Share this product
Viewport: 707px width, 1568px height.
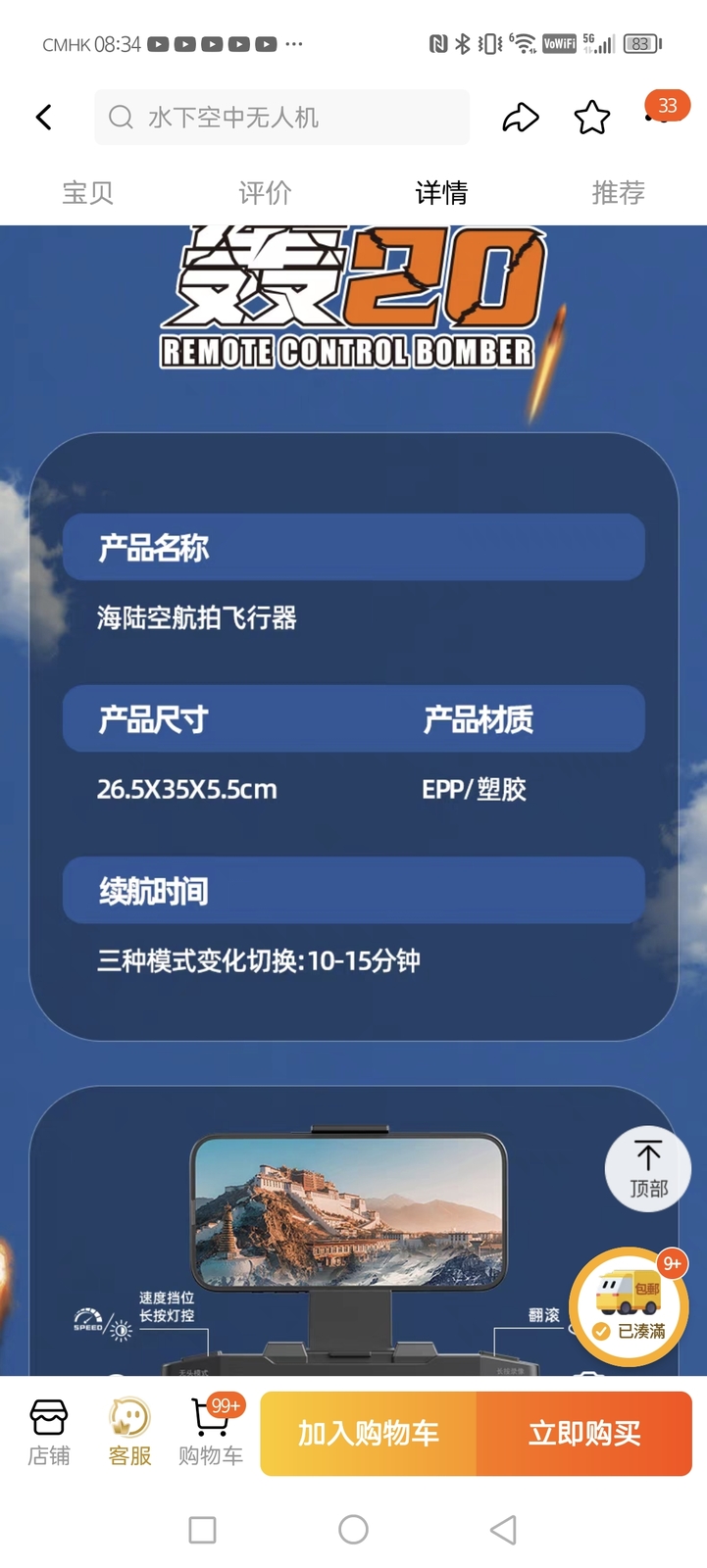(520, 118)
